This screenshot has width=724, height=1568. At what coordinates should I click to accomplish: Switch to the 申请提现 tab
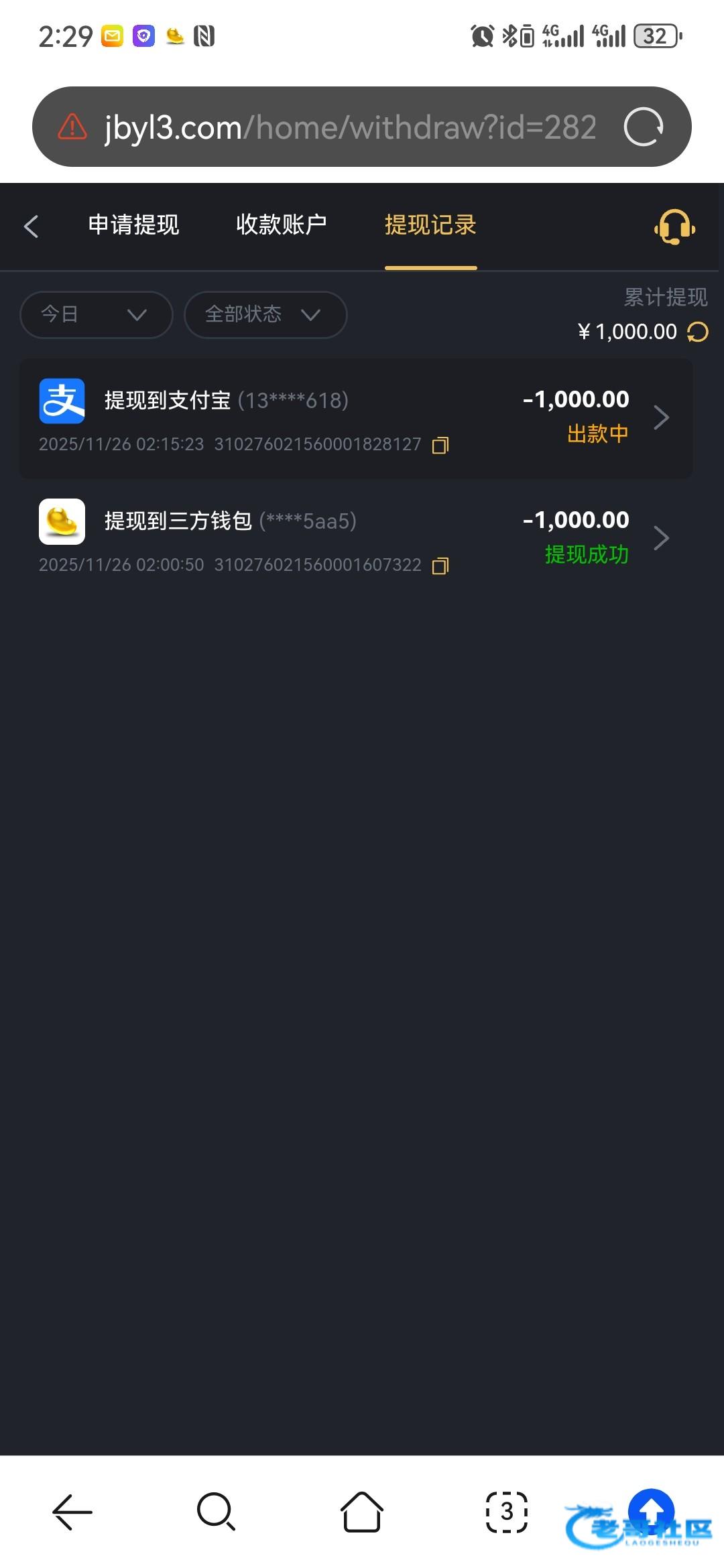click(x=134, y=224)
